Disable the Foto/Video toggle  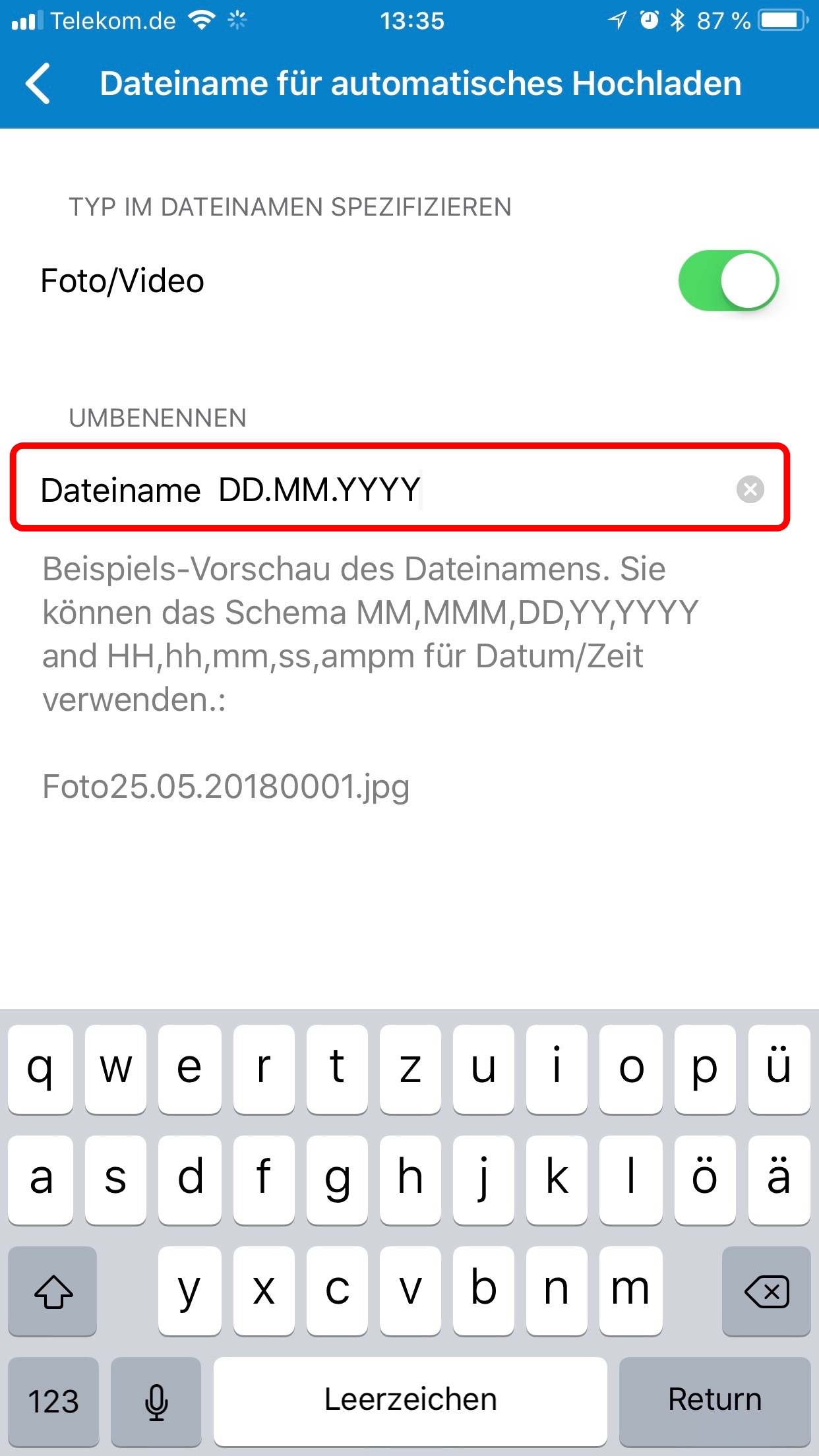(x=728, y=281)
